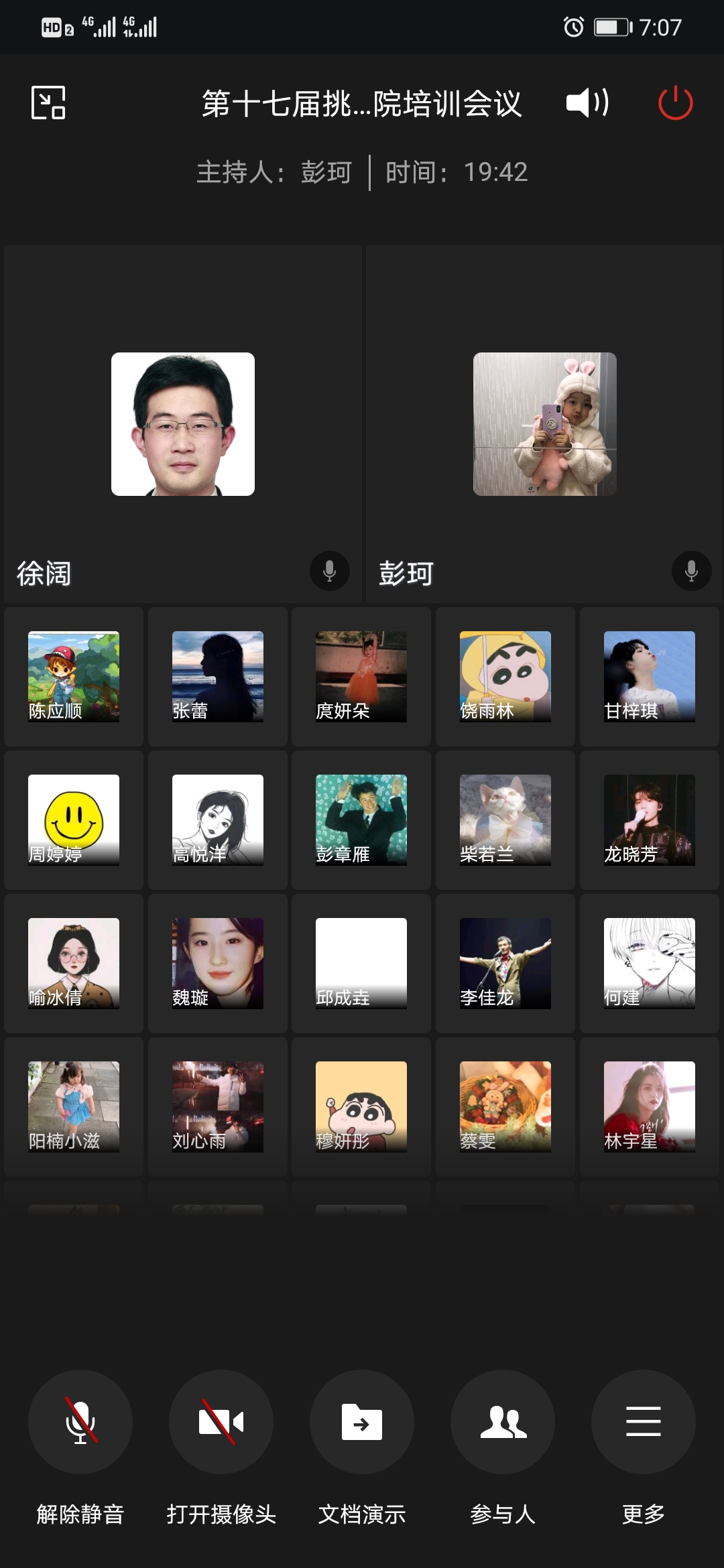
Task: Open the 参与人 participants list
Action: 503,1422
